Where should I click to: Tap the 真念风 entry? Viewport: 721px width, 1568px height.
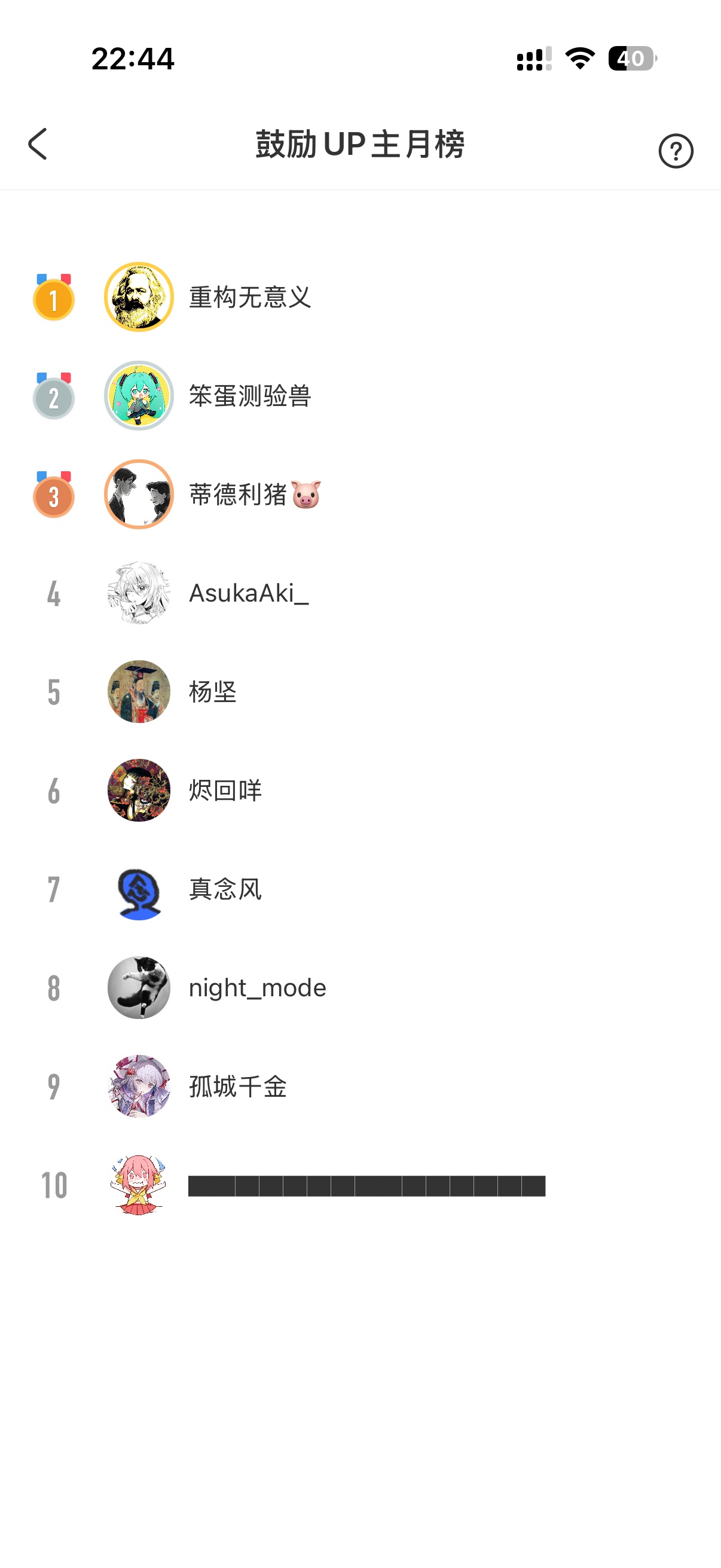pos(225,889)
